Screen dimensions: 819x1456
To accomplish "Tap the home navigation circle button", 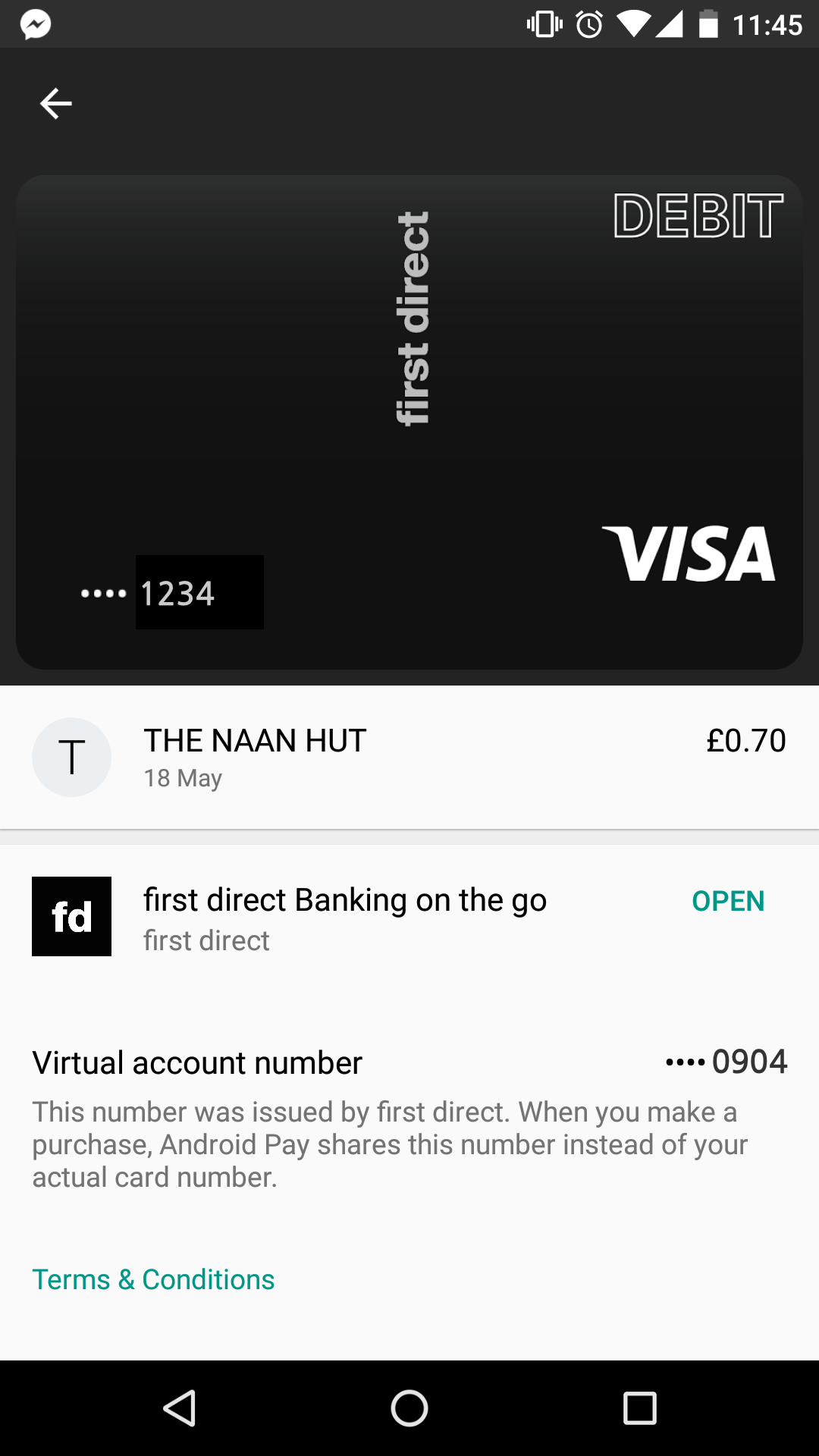I will pos(409,1408).
